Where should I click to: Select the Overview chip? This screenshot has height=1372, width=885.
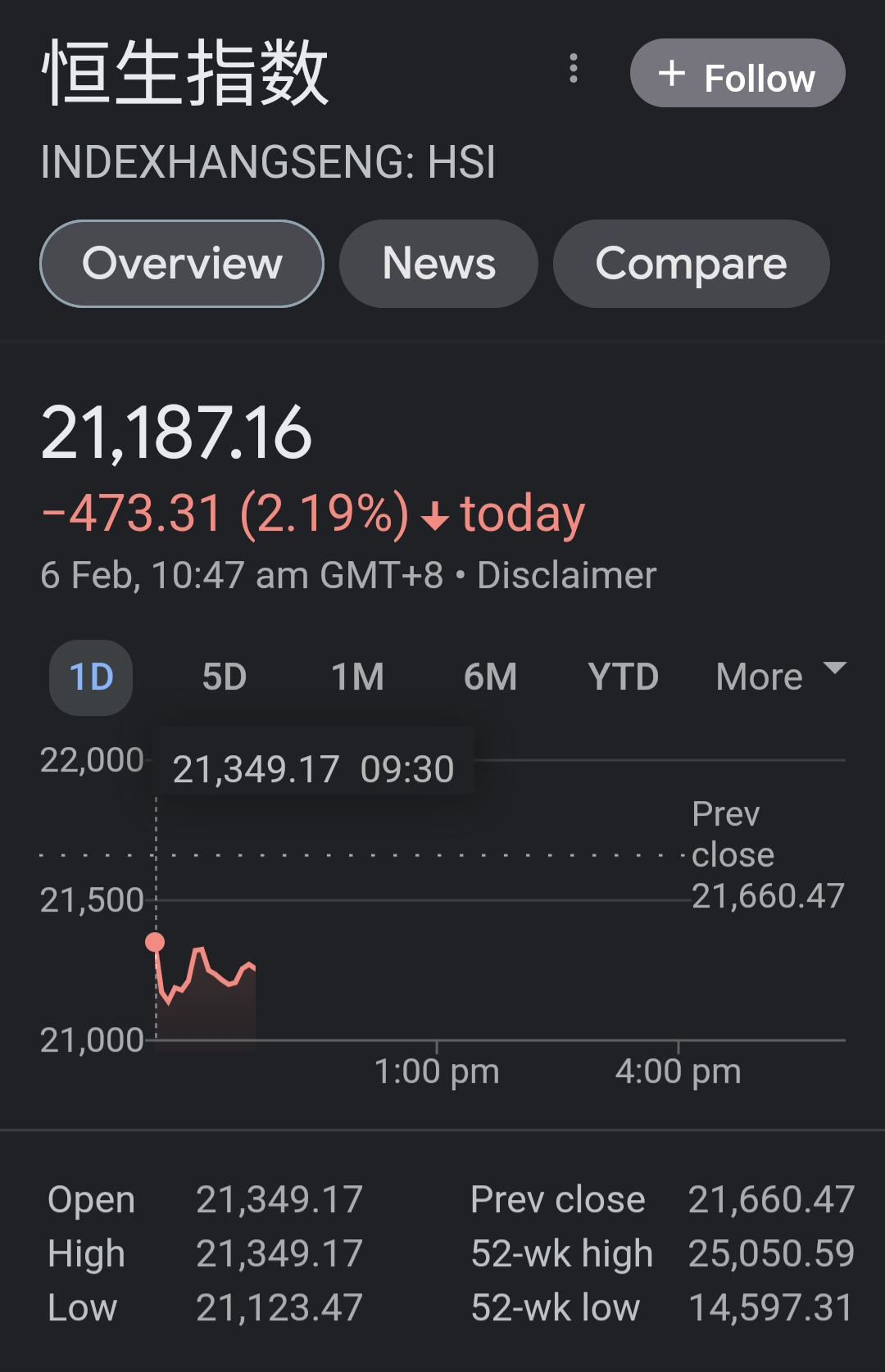(x=182, y=264)
